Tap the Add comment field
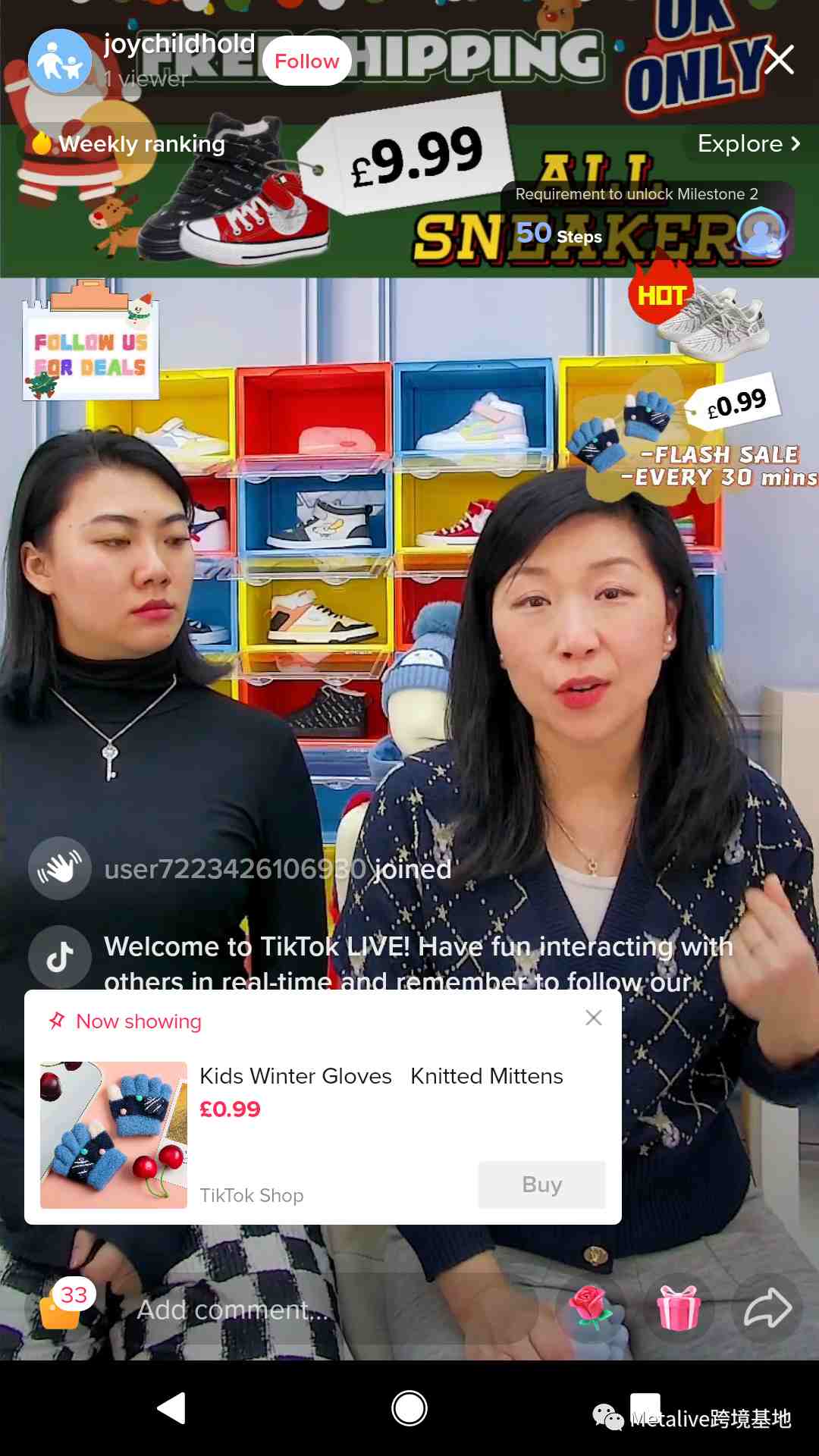The height and width of the screenshot is (1456, 819). [x=318, y=1310]
